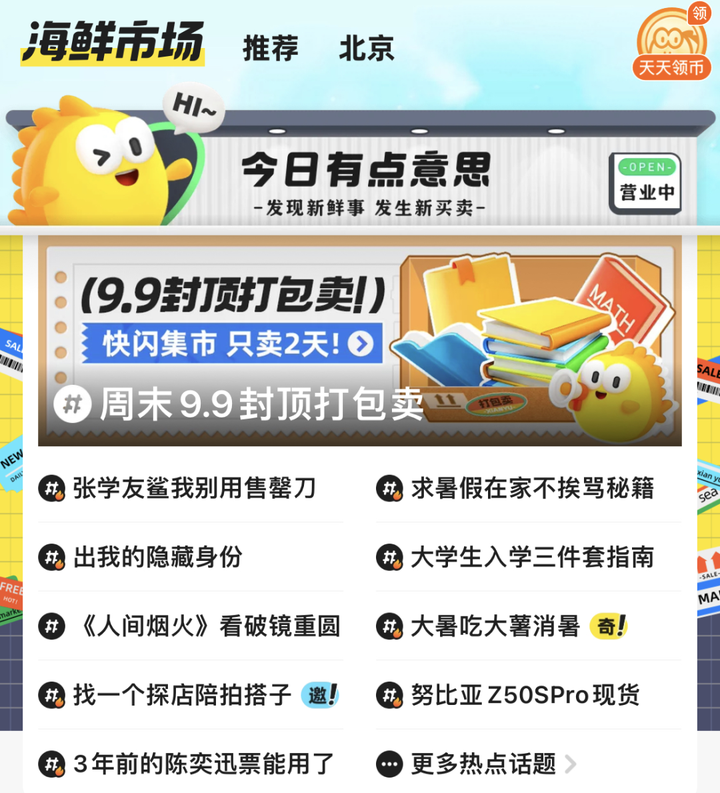Open topic 求暑假在家不挨骂秘籍
720x793 pixels.
531,488
